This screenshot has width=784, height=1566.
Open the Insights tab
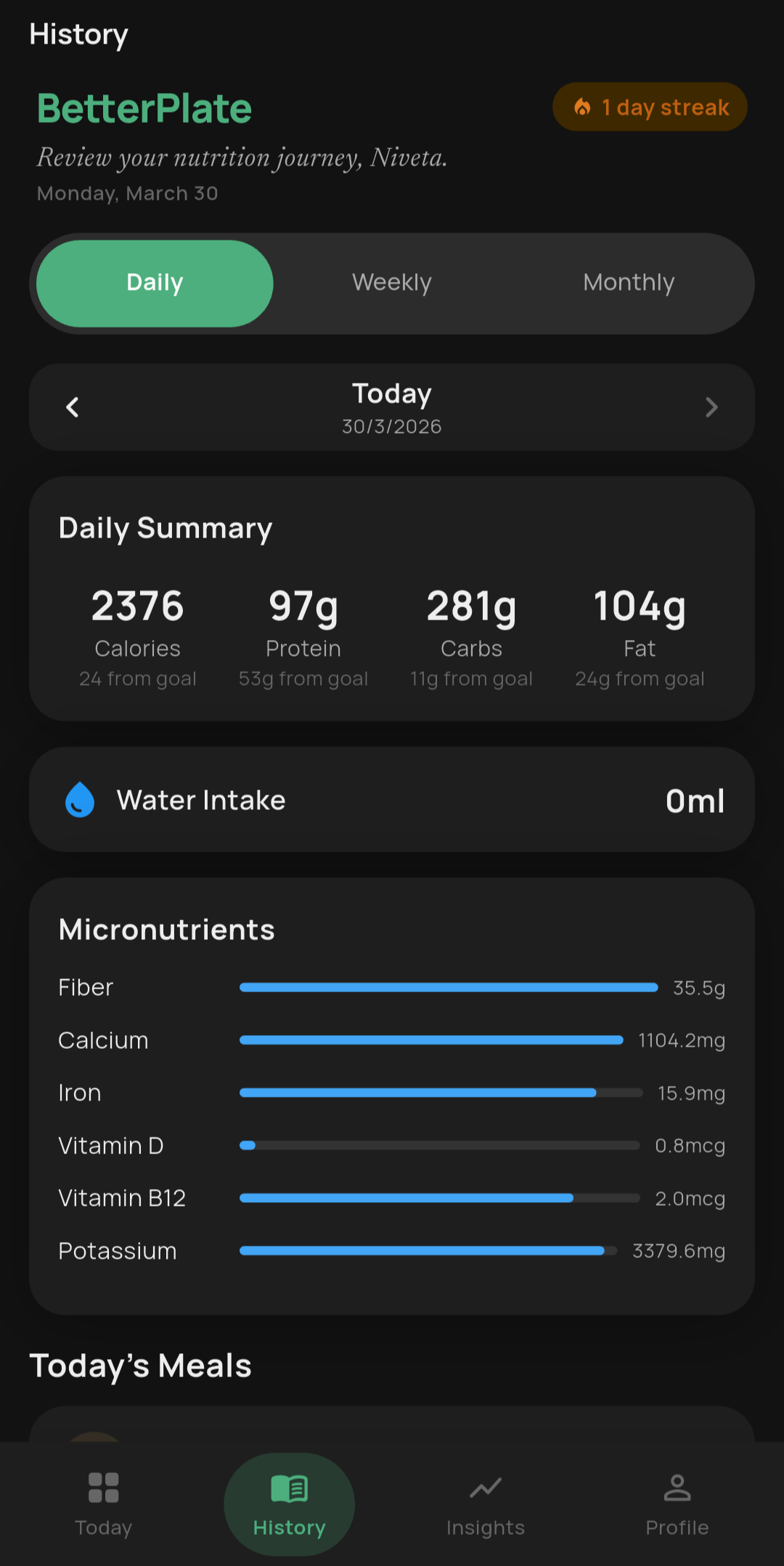point(485,1504)
